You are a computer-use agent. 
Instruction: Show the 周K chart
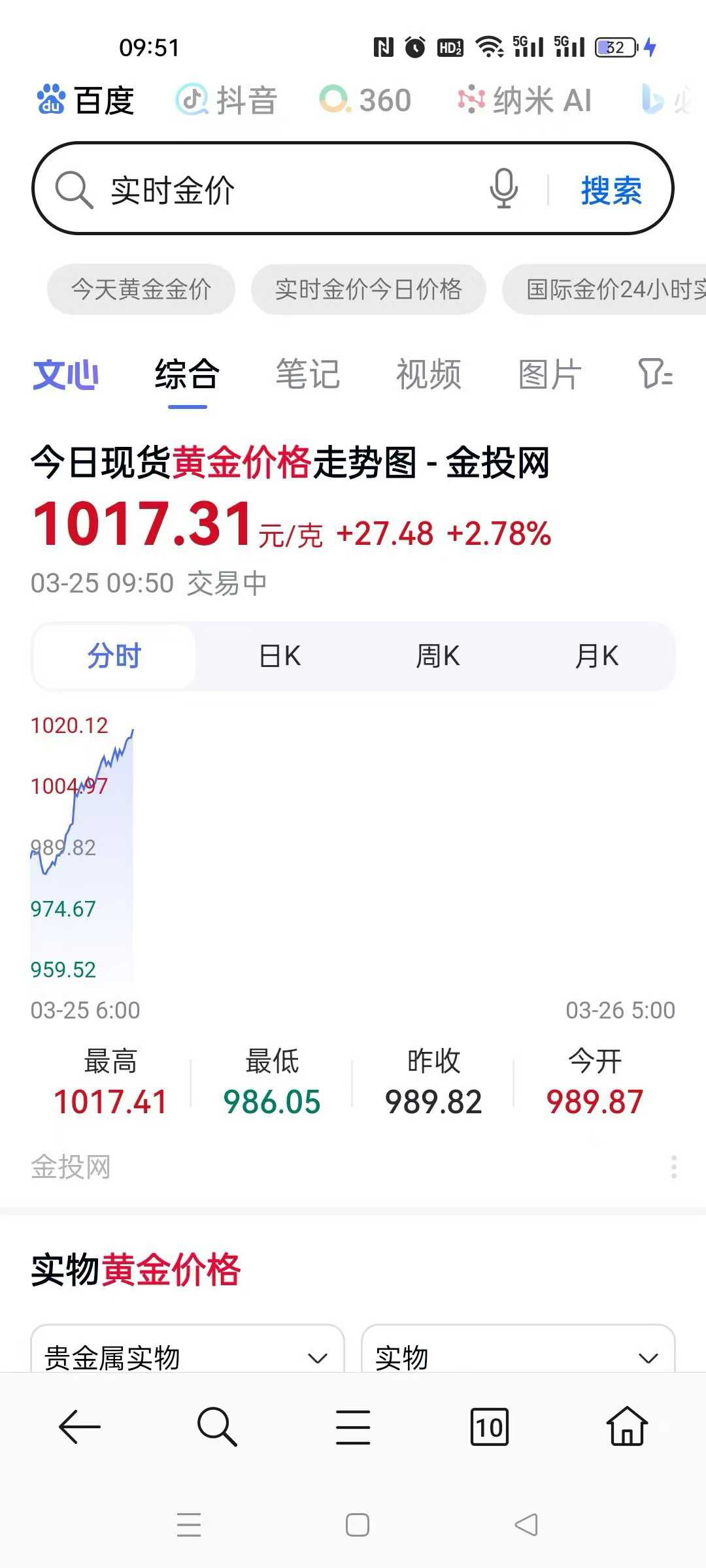[438, 656]
